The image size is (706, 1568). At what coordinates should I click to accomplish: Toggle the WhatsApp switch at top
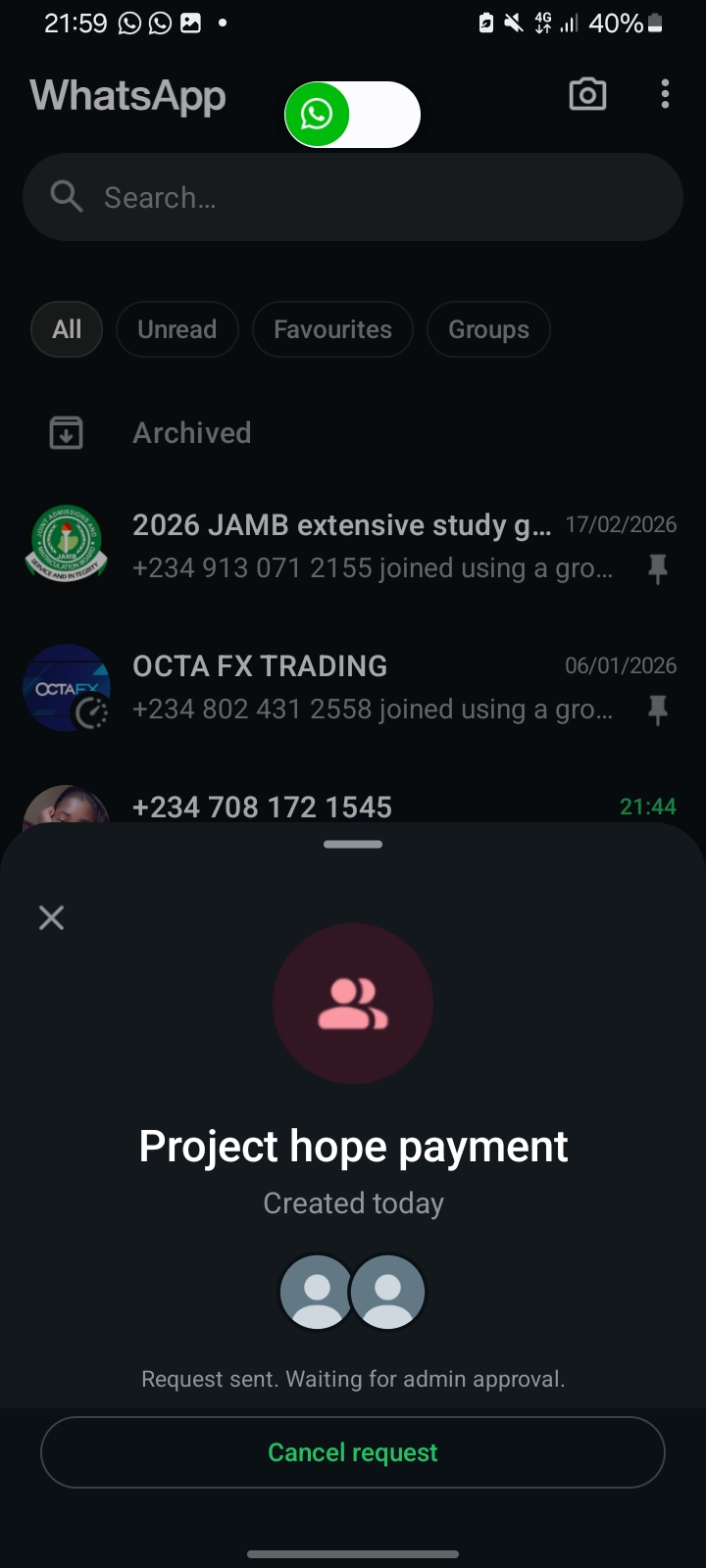click(352, 115)
